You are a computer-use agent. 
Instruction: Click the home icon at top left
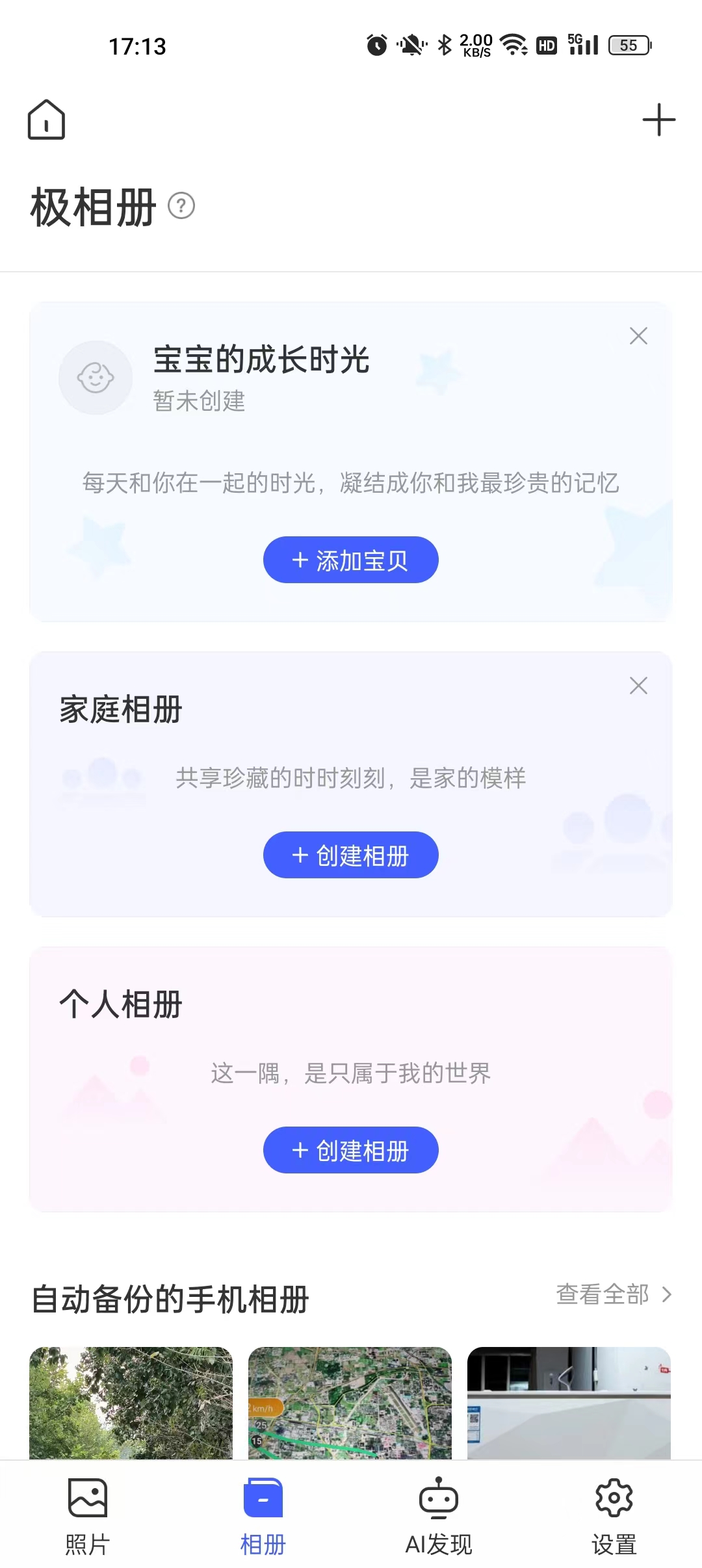[46, 119]
